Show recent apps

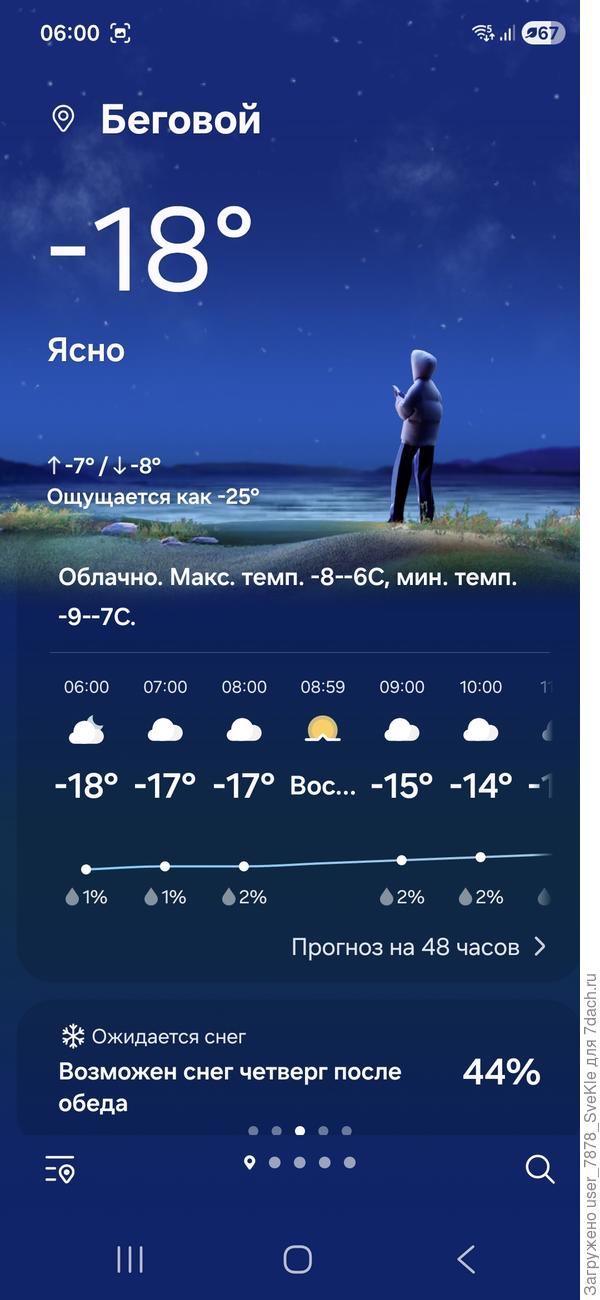click(130, 1259)
